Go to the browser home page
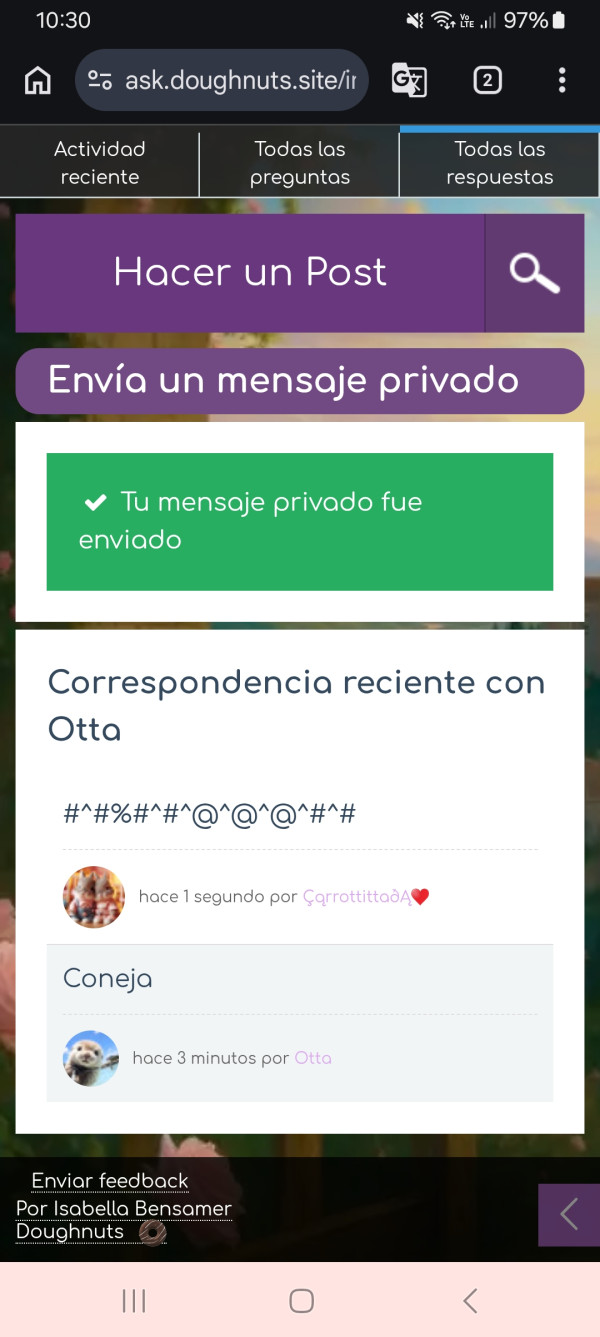 coord(37,80)
